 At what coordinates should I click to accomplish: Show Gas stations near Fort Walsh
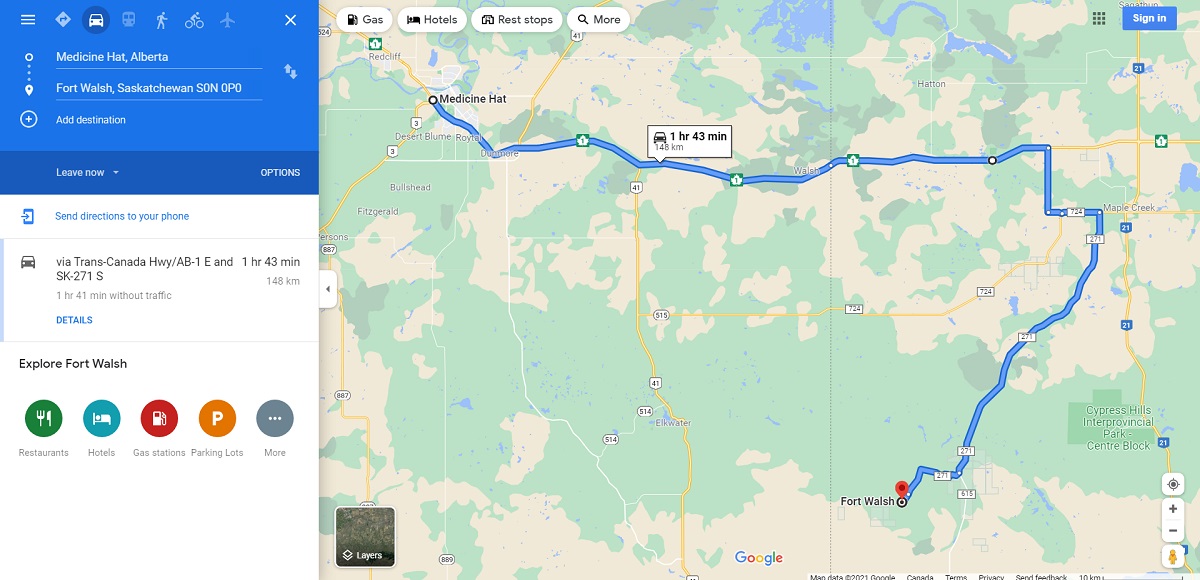click(x=159, y=418)
